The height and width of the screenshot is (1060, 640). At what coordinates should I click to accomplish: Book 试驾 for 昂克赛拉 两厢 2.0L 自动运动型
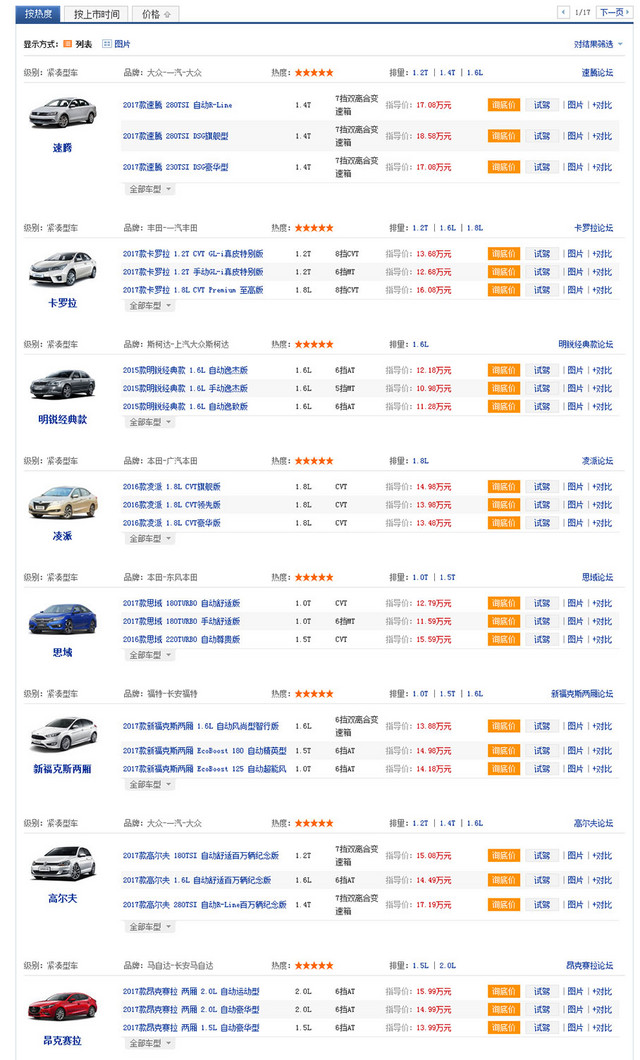click(x=542, y=991)
